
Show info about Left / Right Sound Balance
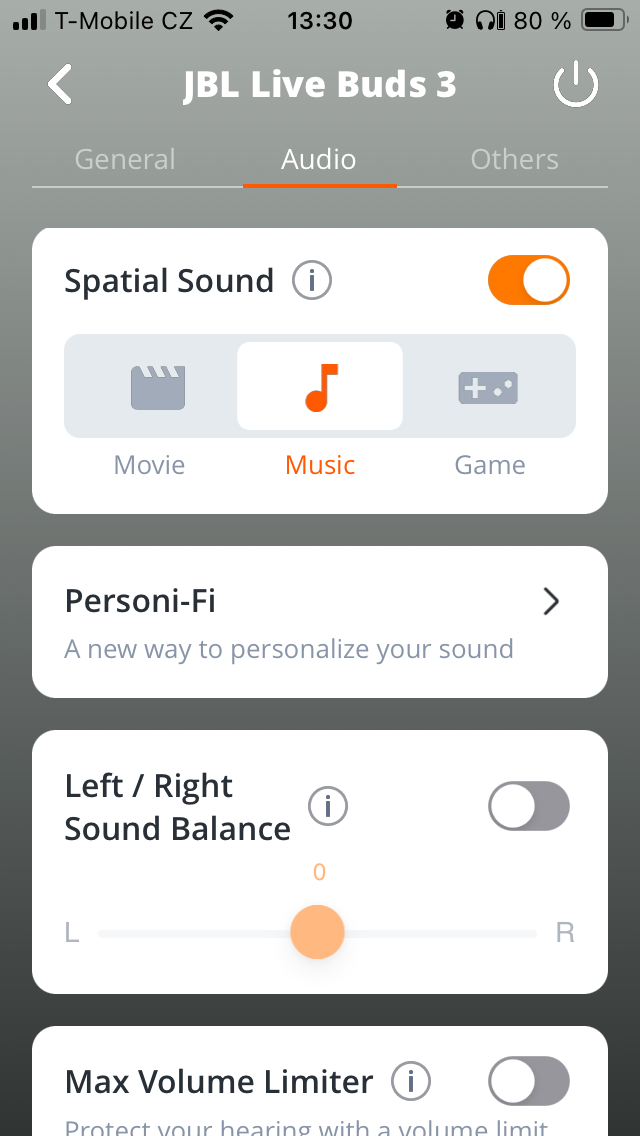pos(327,806)
